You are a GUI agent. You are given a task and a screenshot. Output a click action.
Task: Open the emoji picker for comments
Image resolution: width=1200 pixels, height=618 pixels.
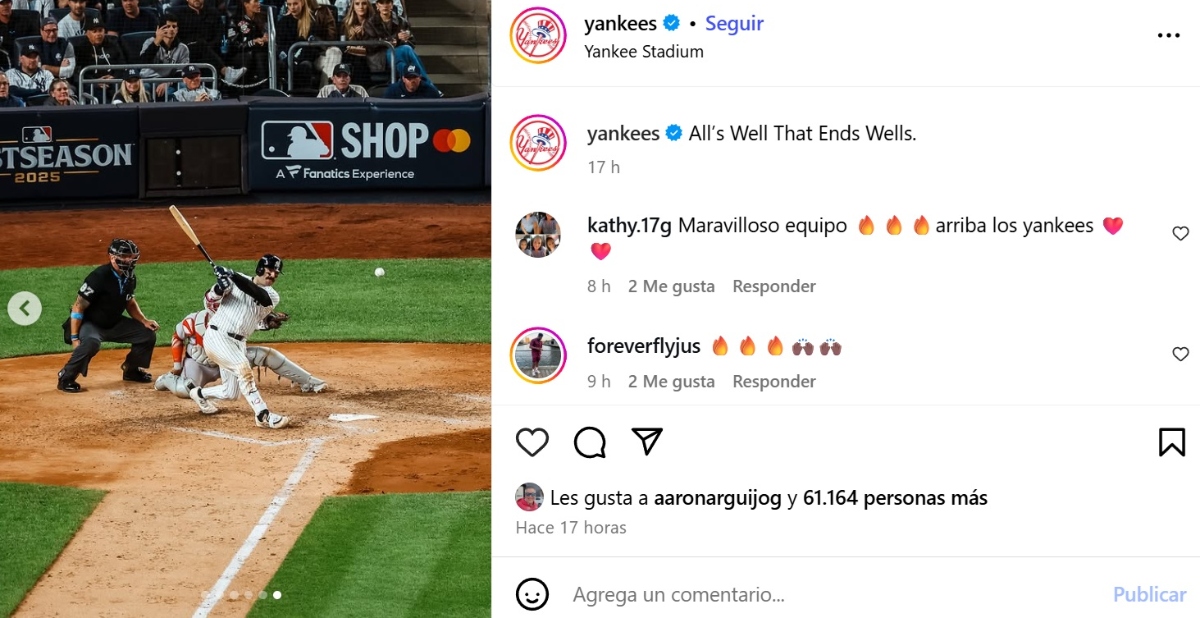pos(532,594)
